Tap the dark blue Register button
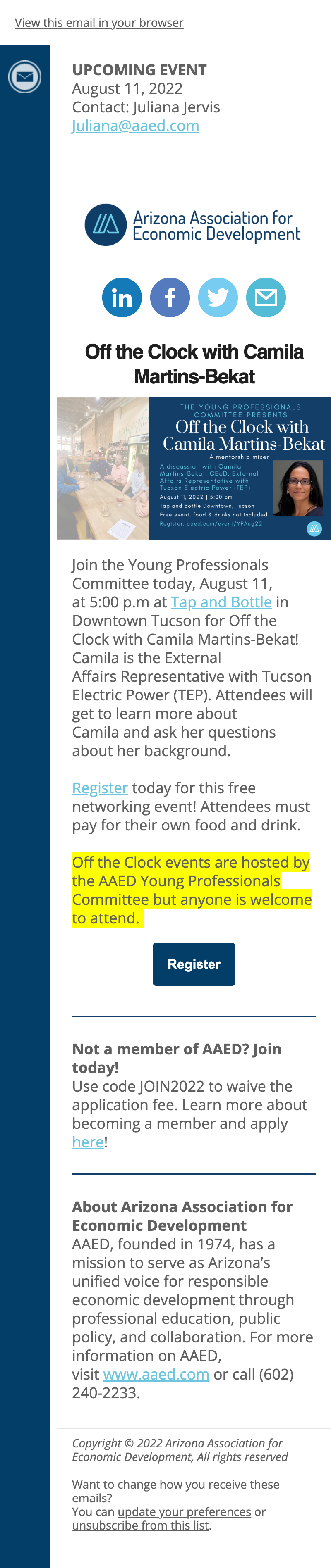331x1568 pixels. tap(194, 964)
